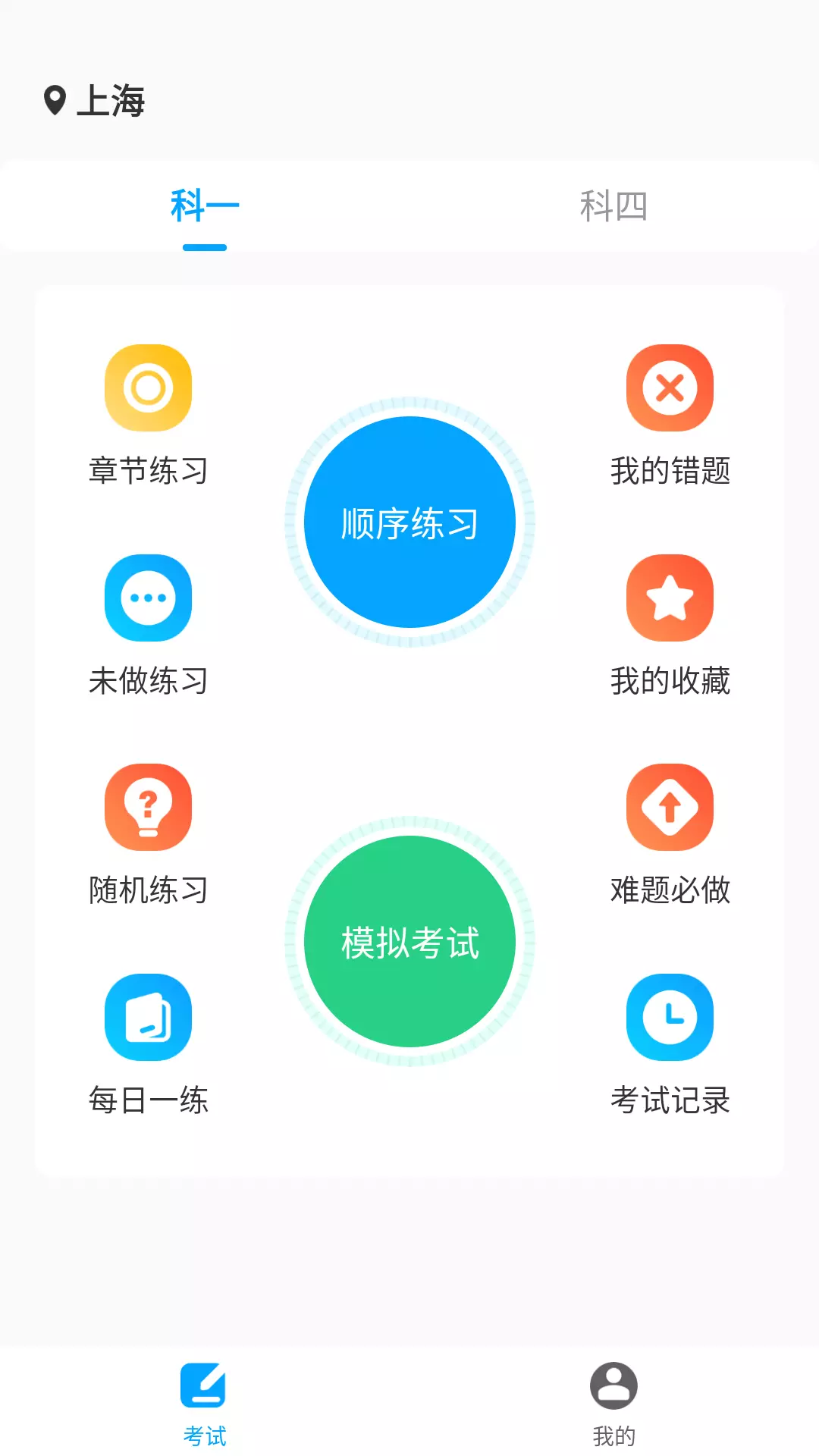819x1456 pixels.
Task: Start 随机练习 random practice
Action: pyautogui.click(x=148, y=835)
